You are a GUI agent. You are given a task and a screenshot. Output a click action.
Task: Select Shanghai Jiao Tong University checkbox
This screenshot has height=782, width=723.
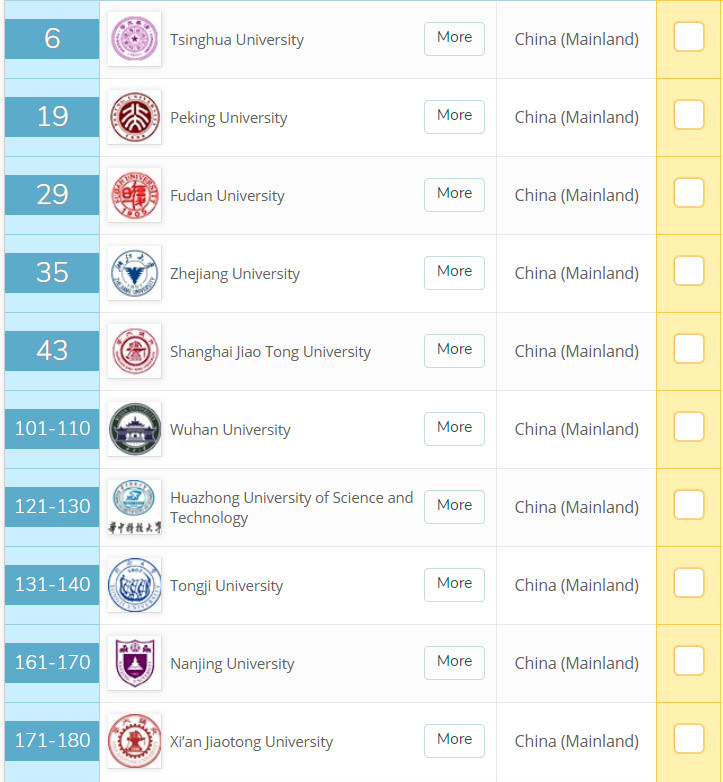click(688, 349)
